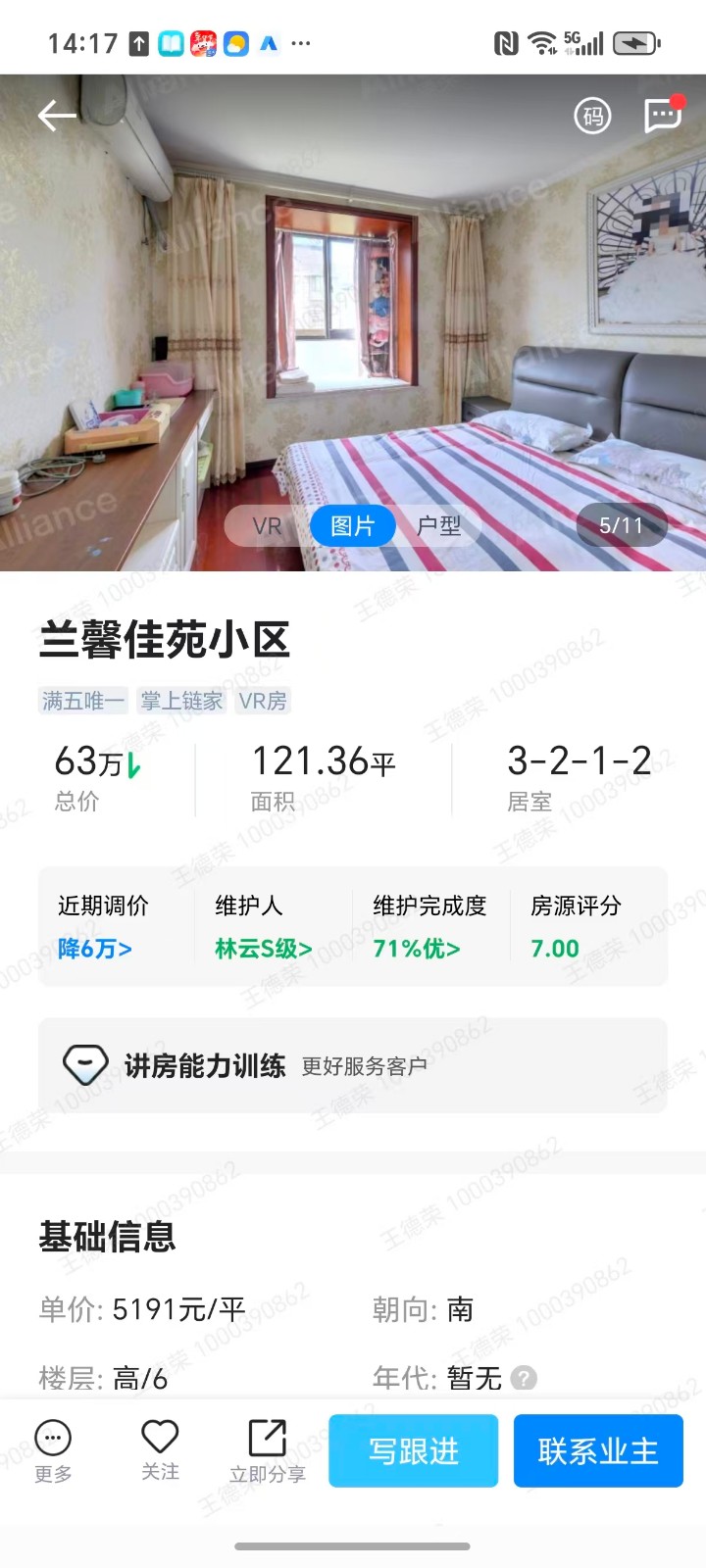Open the 码 code icon
706x1568 pixels.
(x=592, y=117)
